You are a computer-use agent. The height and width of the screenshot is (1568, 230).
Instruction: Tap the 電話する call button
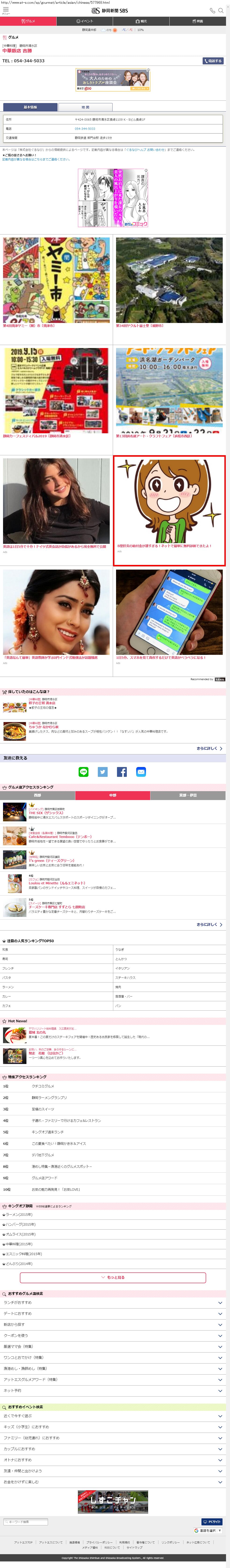click(x=213, y=61)
